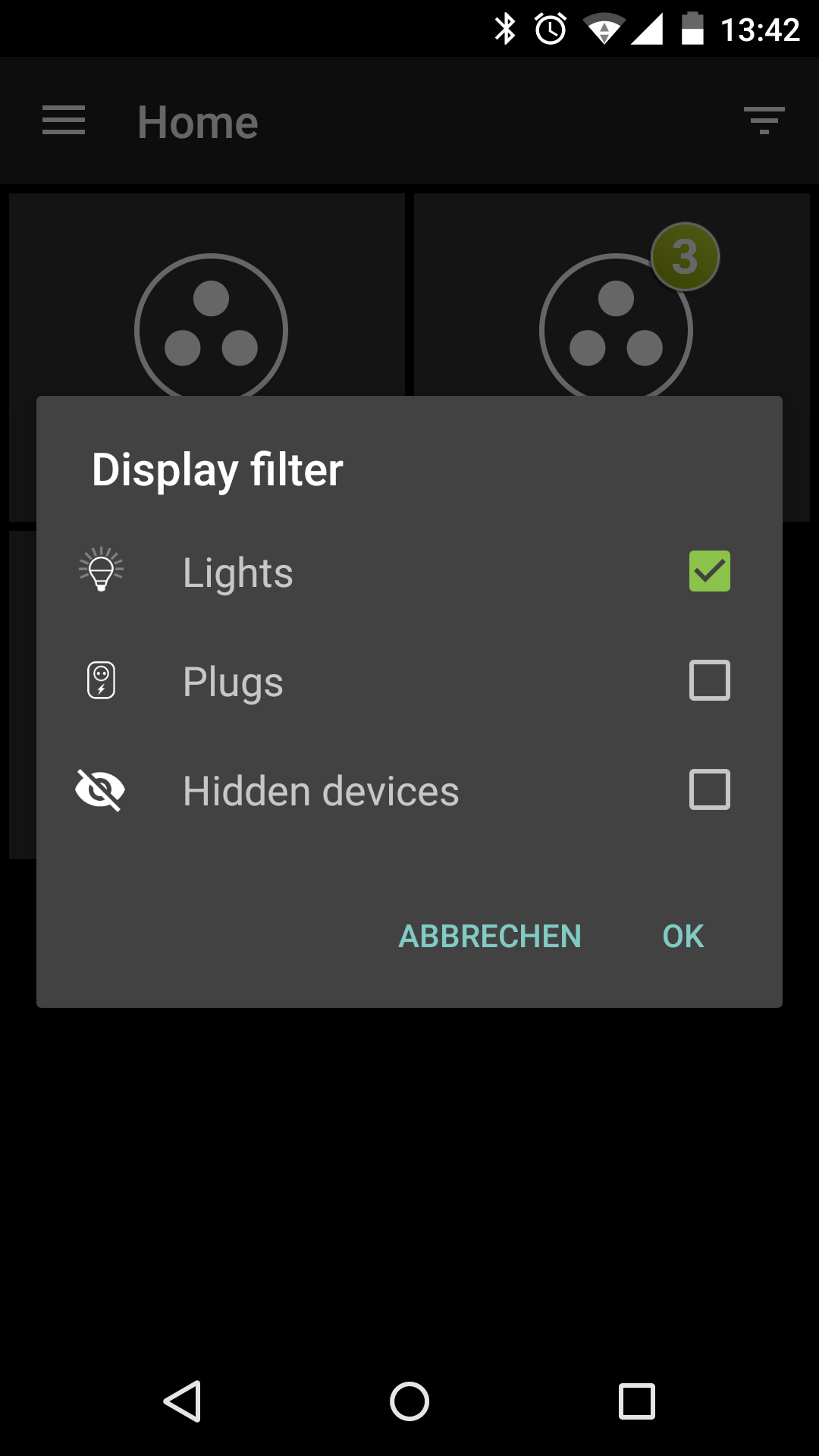Tap ABBRECHEN to cancel the filter
The height and width of the screenshot is (1456, 819).
(x=490, y=936)
